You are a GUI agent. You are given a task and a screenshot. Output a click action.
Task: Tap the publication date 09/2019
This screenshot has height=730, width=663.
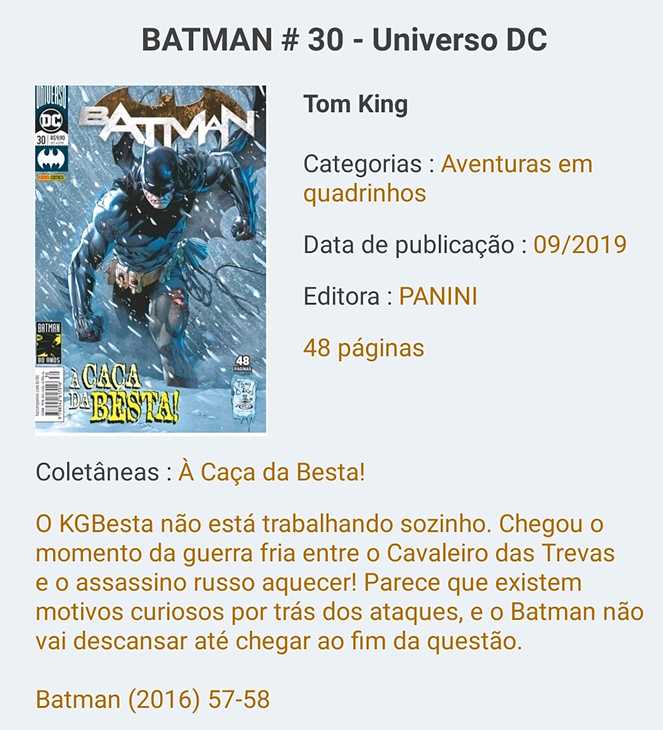coord(580,245)
